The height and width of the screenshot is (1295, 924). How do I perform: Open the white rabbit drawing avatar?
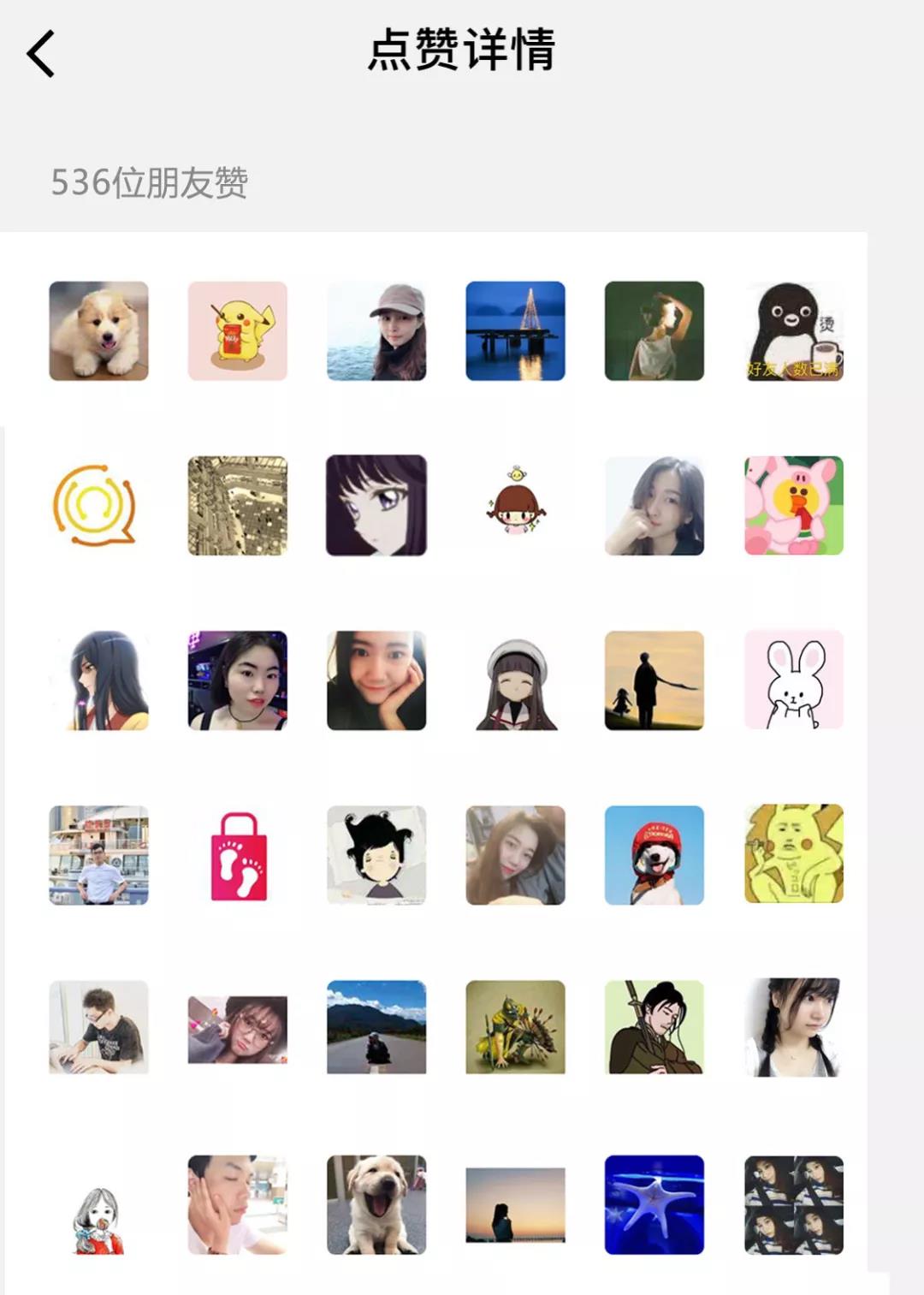click(793, 680)
